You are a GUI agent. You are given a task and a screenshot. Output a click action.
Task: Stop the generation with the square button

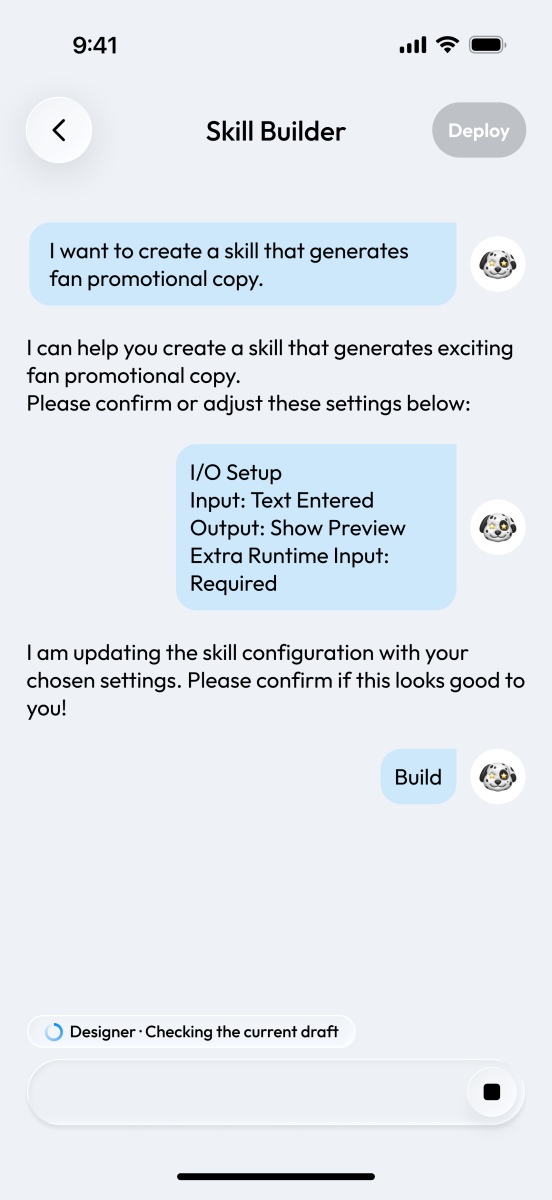[492, 1092]
